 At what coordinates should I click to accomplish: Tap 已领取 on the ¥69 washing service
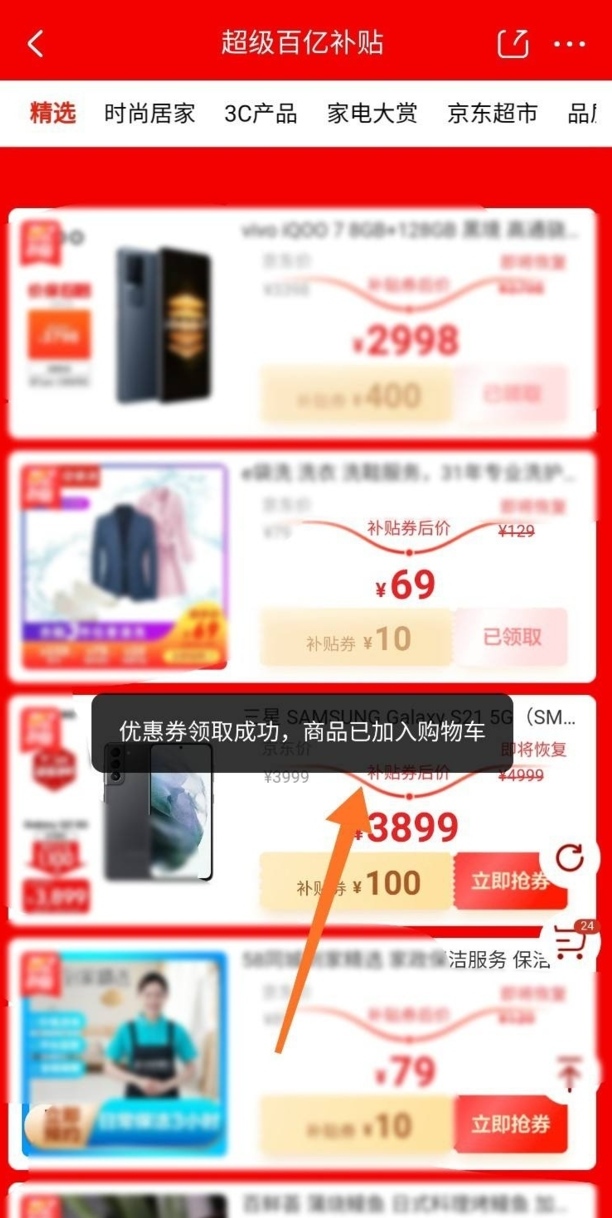[512, 637]
